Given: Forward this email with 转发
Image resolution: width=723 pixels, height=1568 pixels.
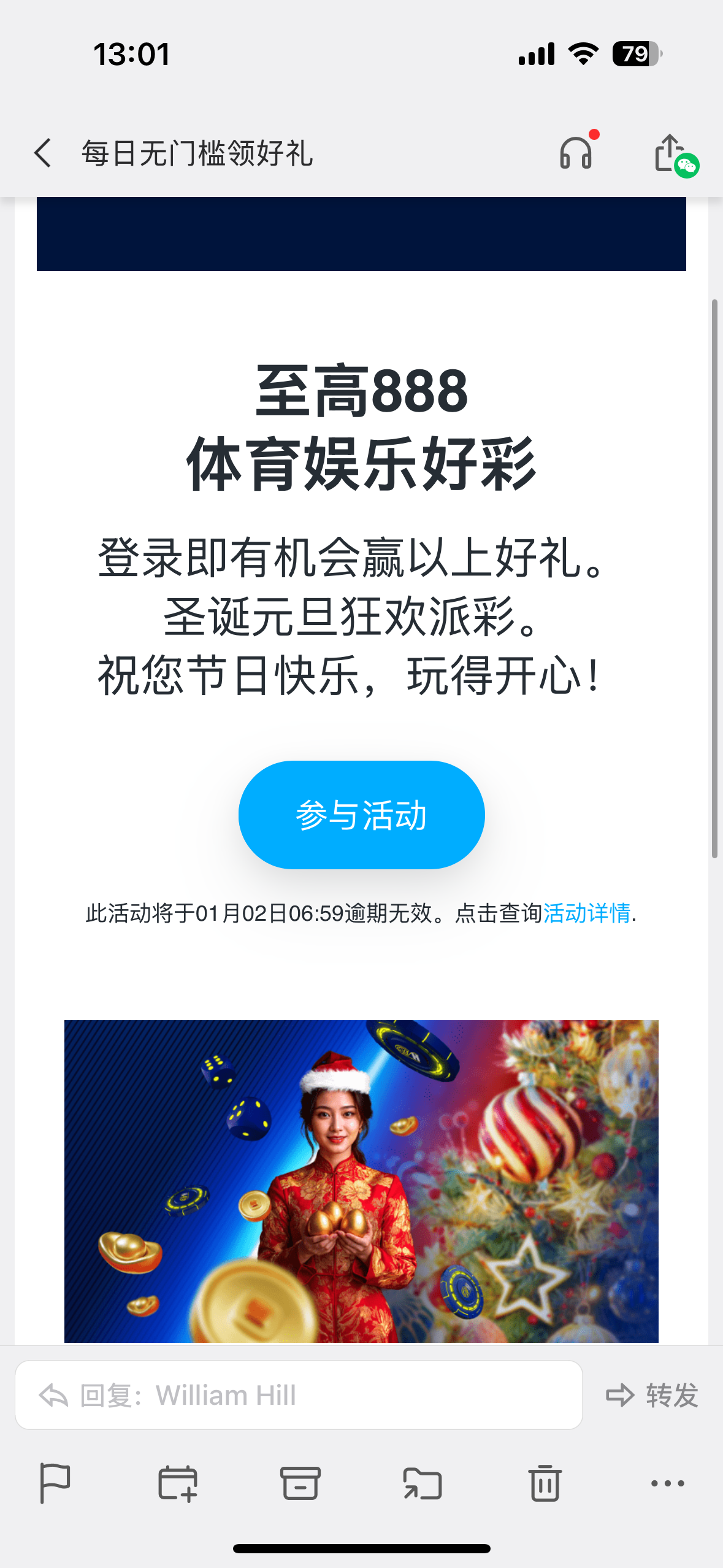Looking at the screenshot, I should coord(652,1395).
